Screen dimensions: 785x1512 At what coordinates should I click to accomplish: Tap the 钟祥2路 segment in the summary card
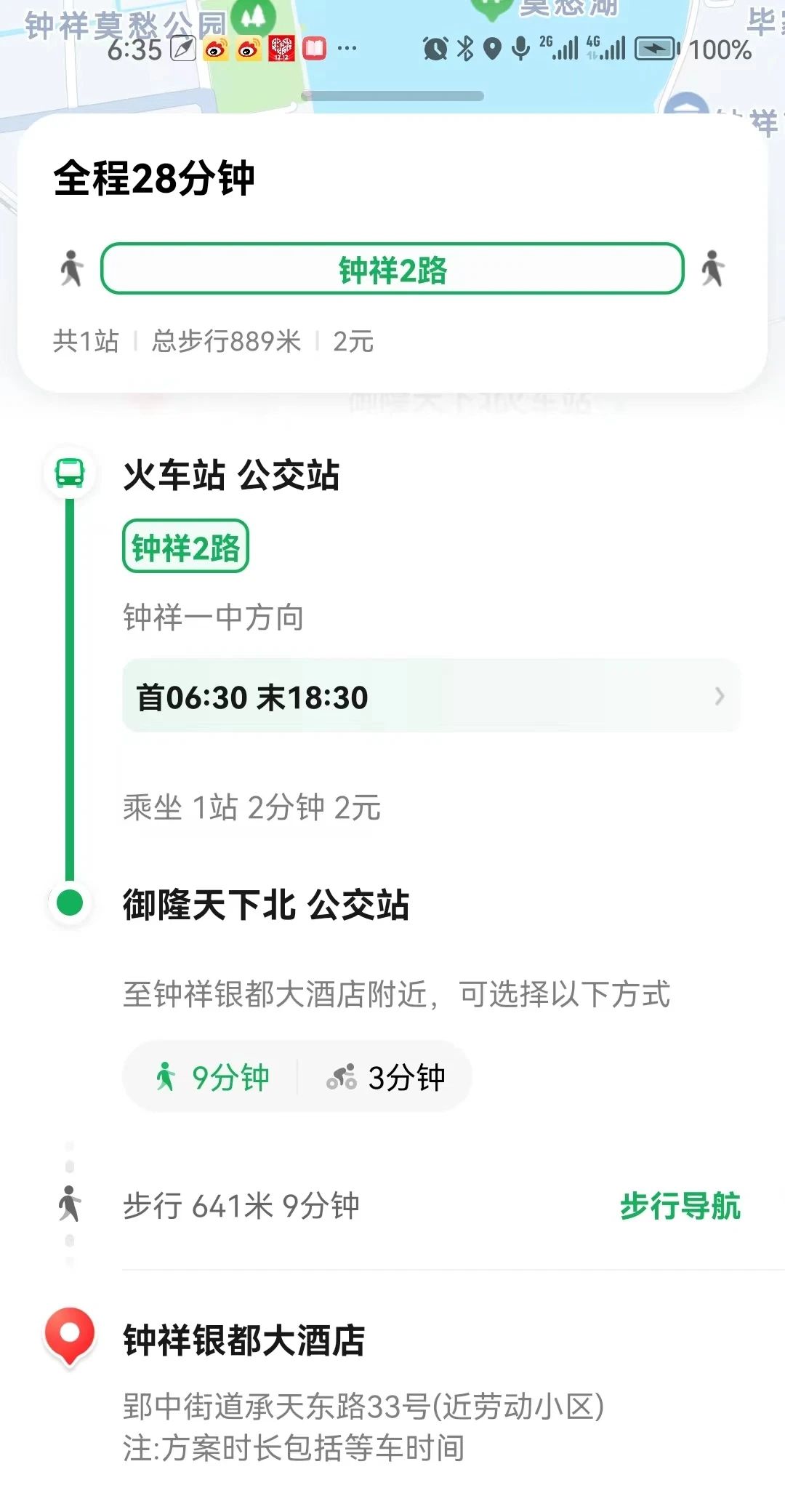[392, 269]
